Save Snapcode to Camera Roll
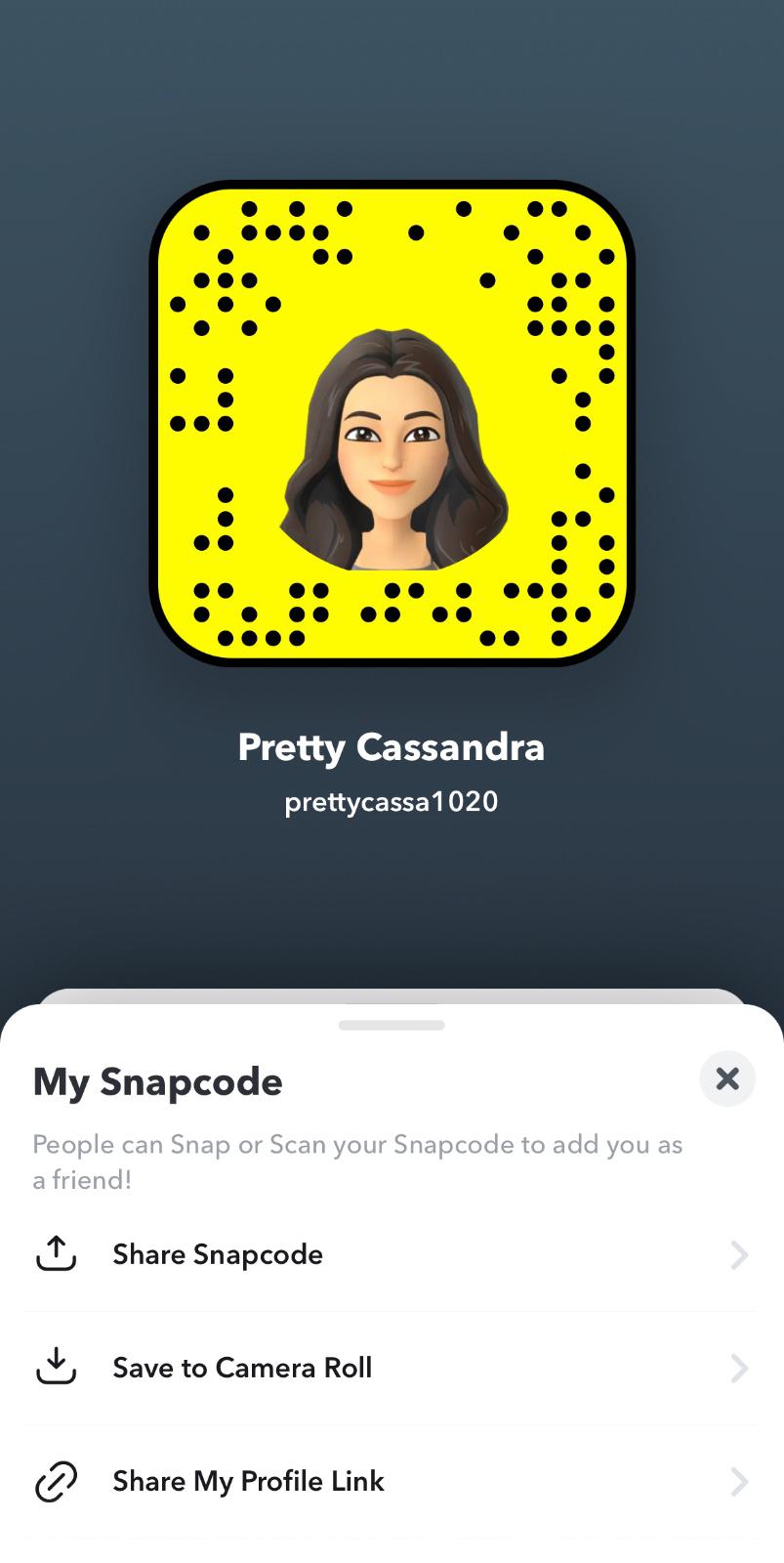Viewport: 784px width, 1563px height. pyautogui.click(x=391, y=1368)
